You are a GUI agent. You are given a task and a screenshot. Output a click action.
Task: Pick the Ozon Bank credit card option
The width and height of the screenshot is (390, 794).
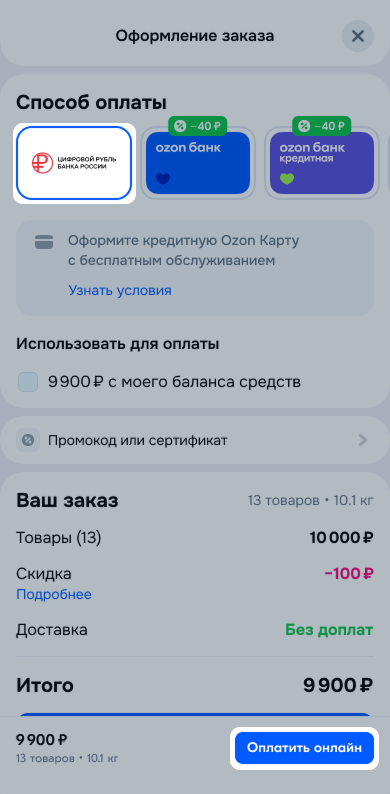coord(322,163)
